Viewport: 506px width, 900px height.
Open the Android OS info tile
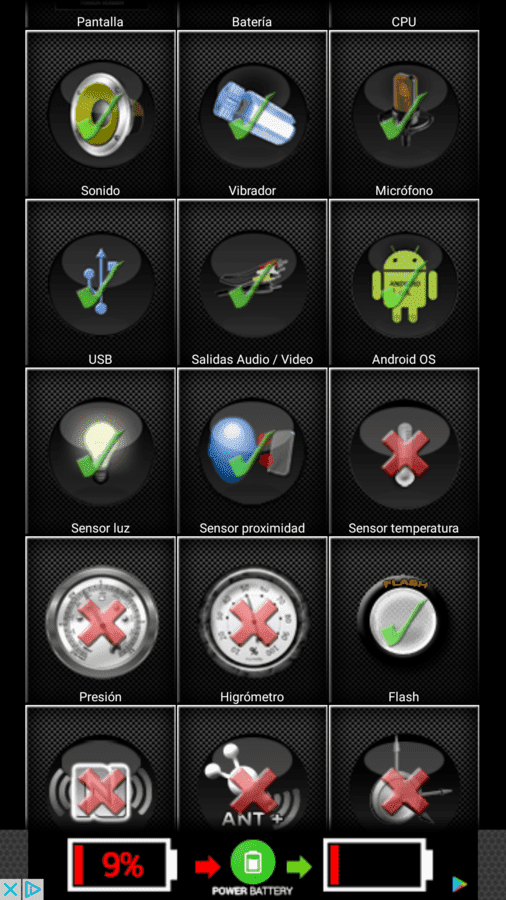[x=404, y=283]
